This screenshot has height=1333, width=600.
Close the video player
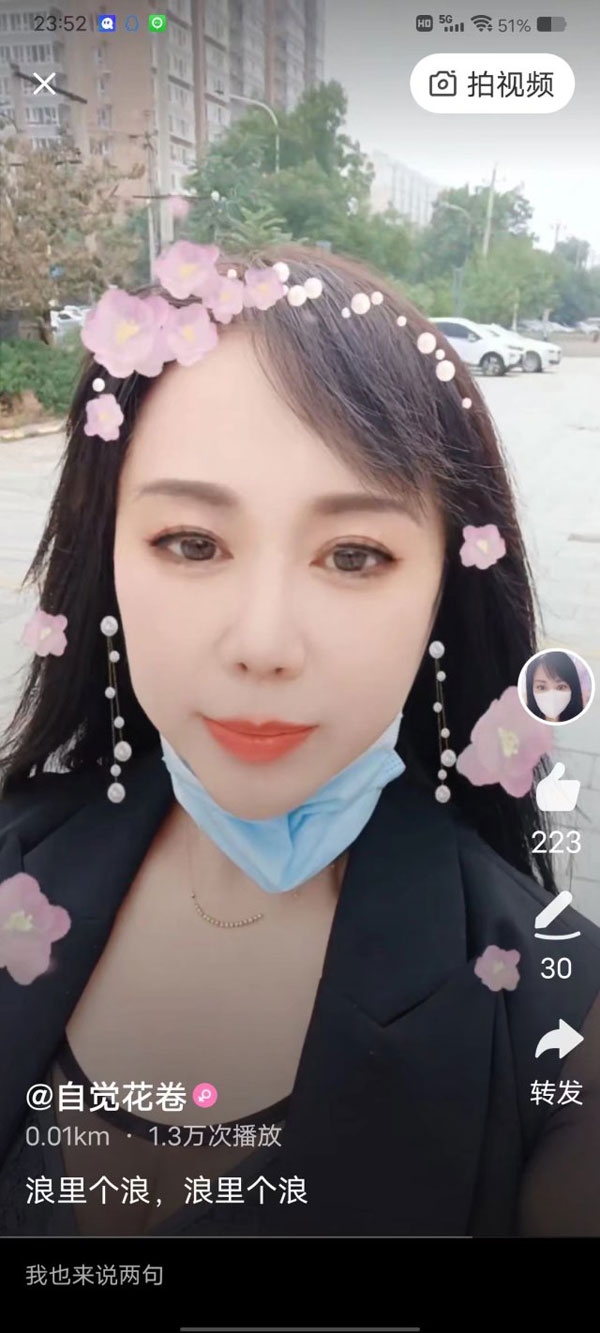(44, 84)
